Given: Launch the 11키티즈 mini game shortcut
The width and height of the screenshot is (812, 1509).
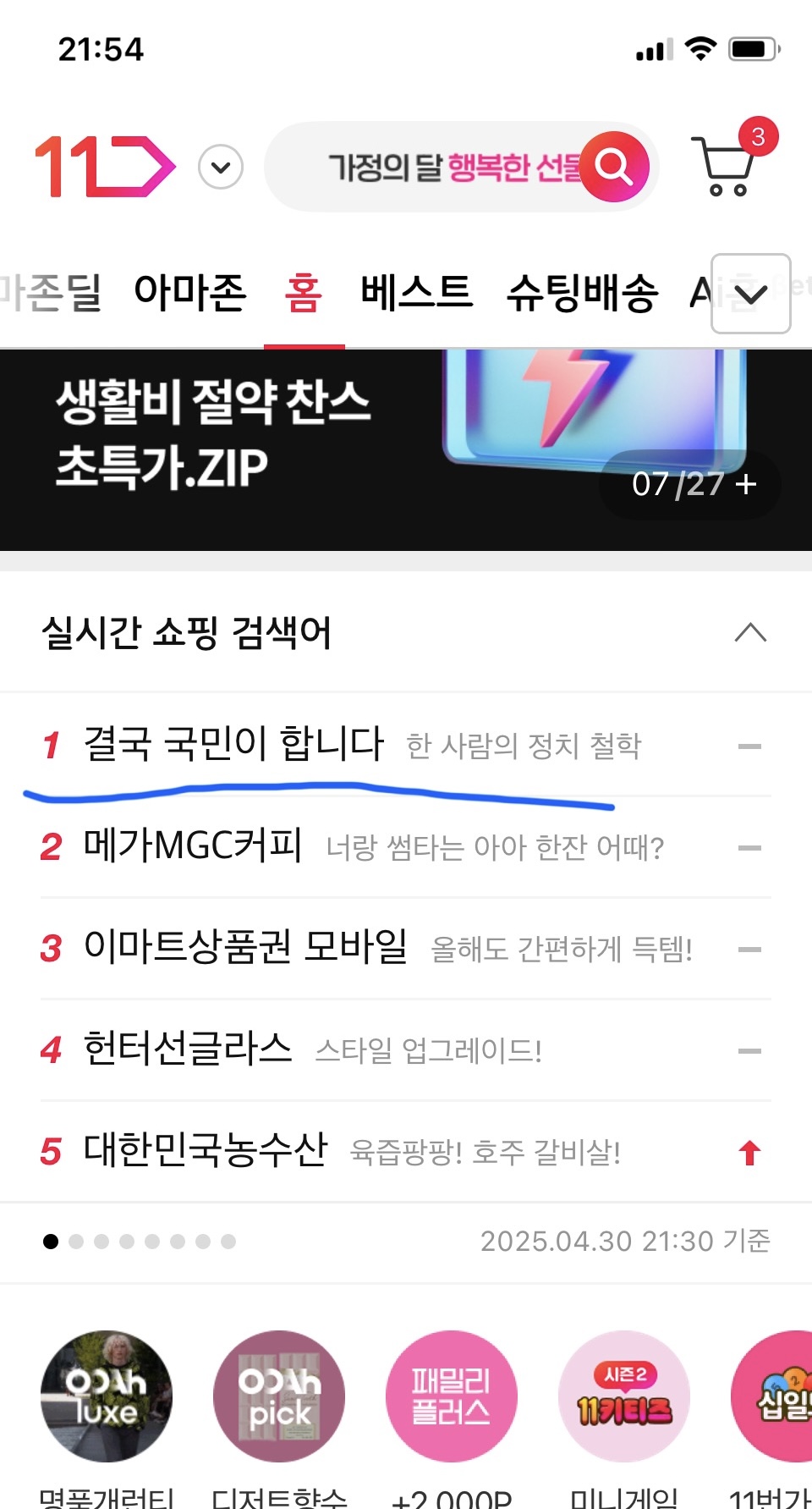Looking at the screenshot, I should click(x=624, y=1396).
